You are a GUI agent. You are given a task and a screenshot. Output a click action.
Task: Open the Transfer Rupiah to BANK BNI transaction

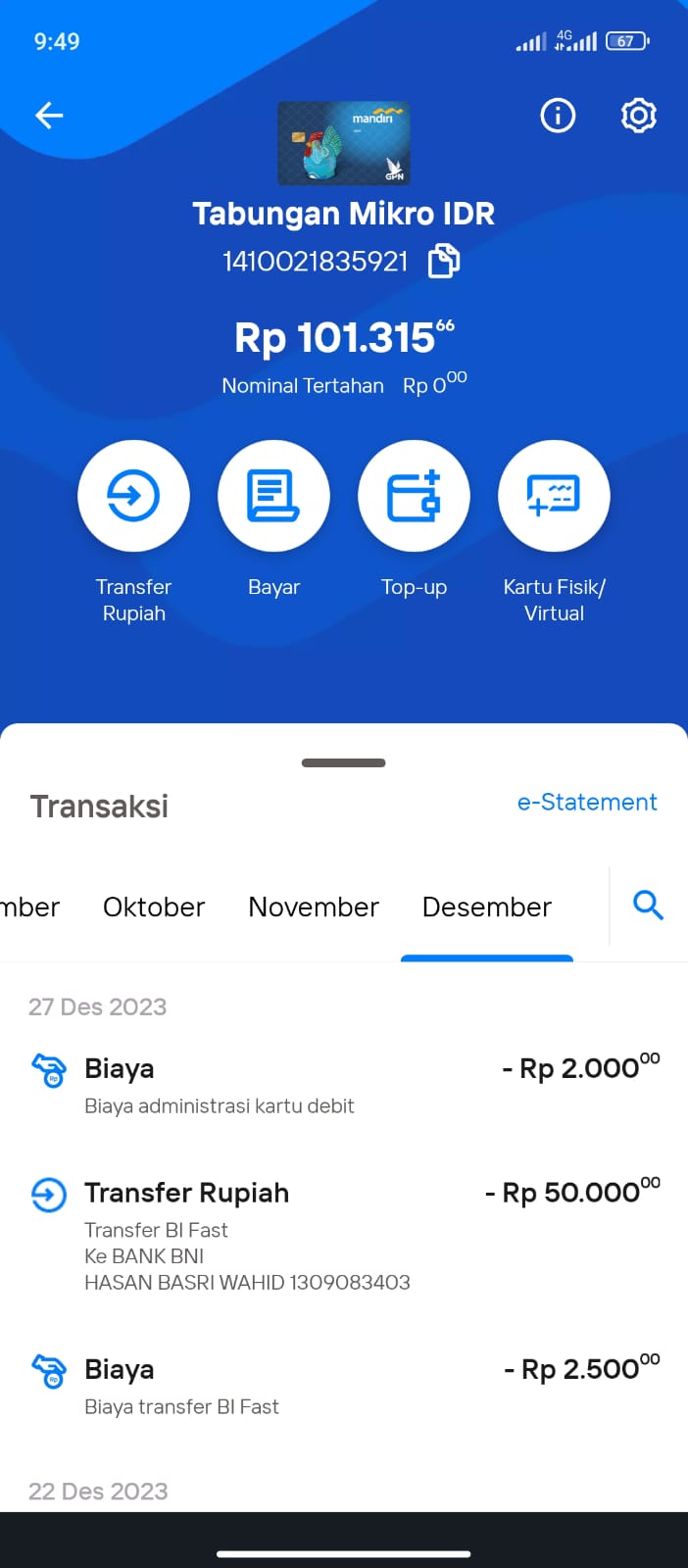344,1235
